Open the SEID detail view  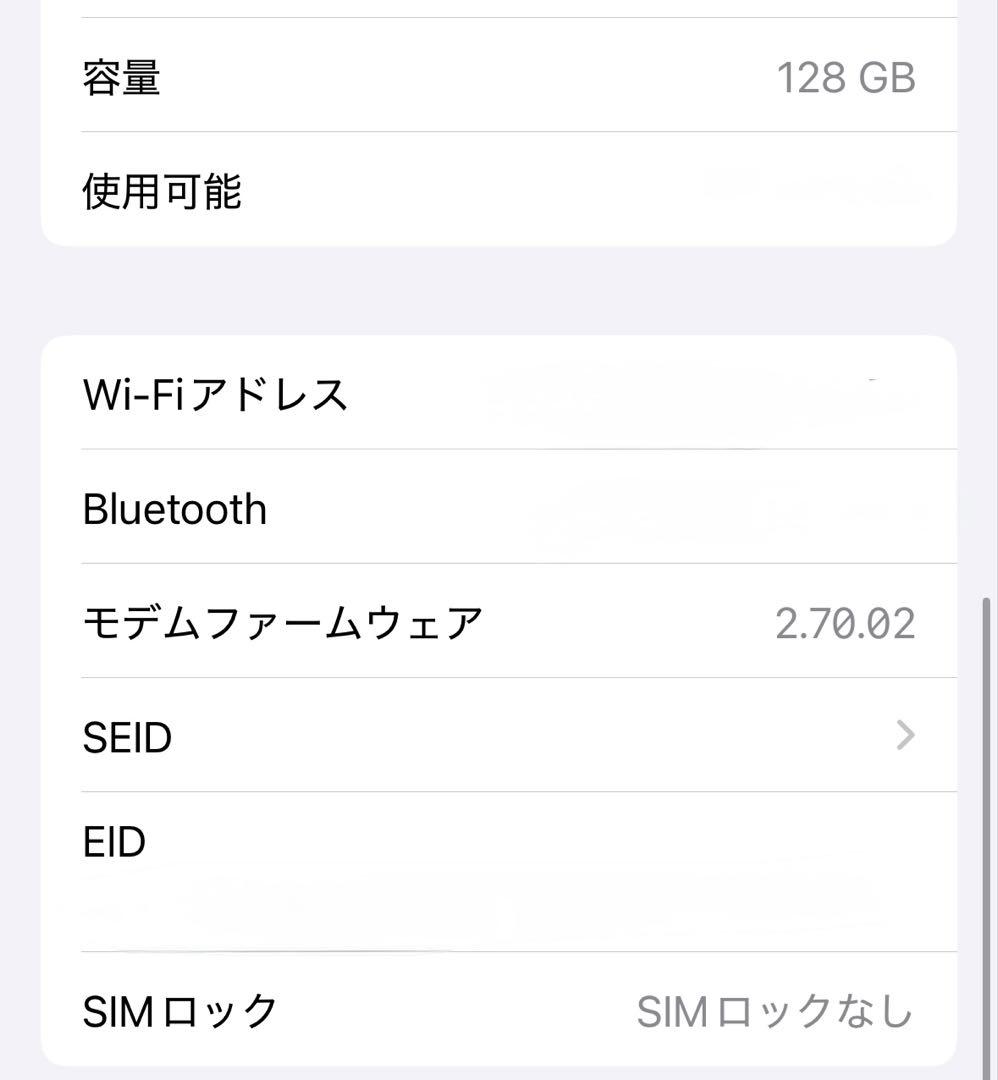pyautogui.click(x=500, y=736)
